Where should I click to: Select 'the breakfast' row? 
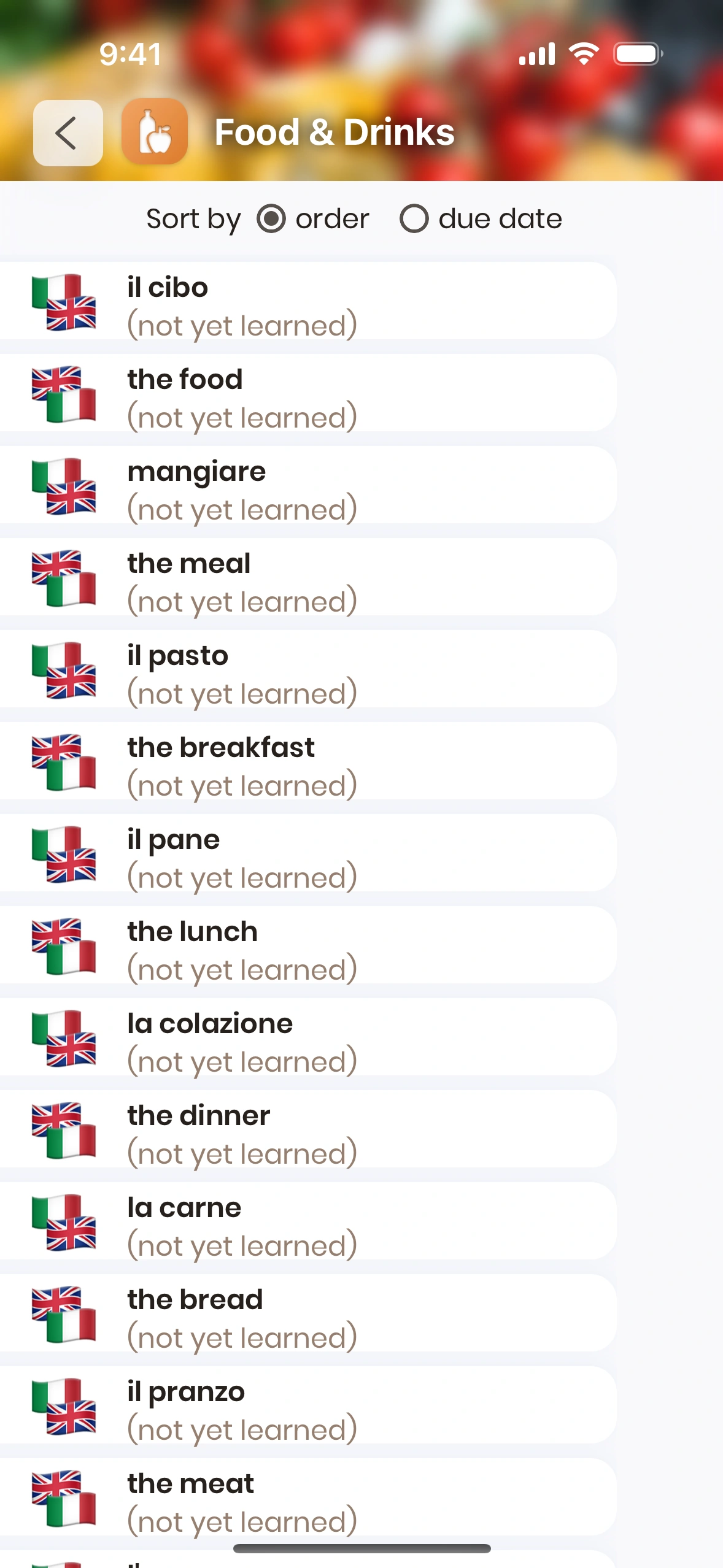307,761
